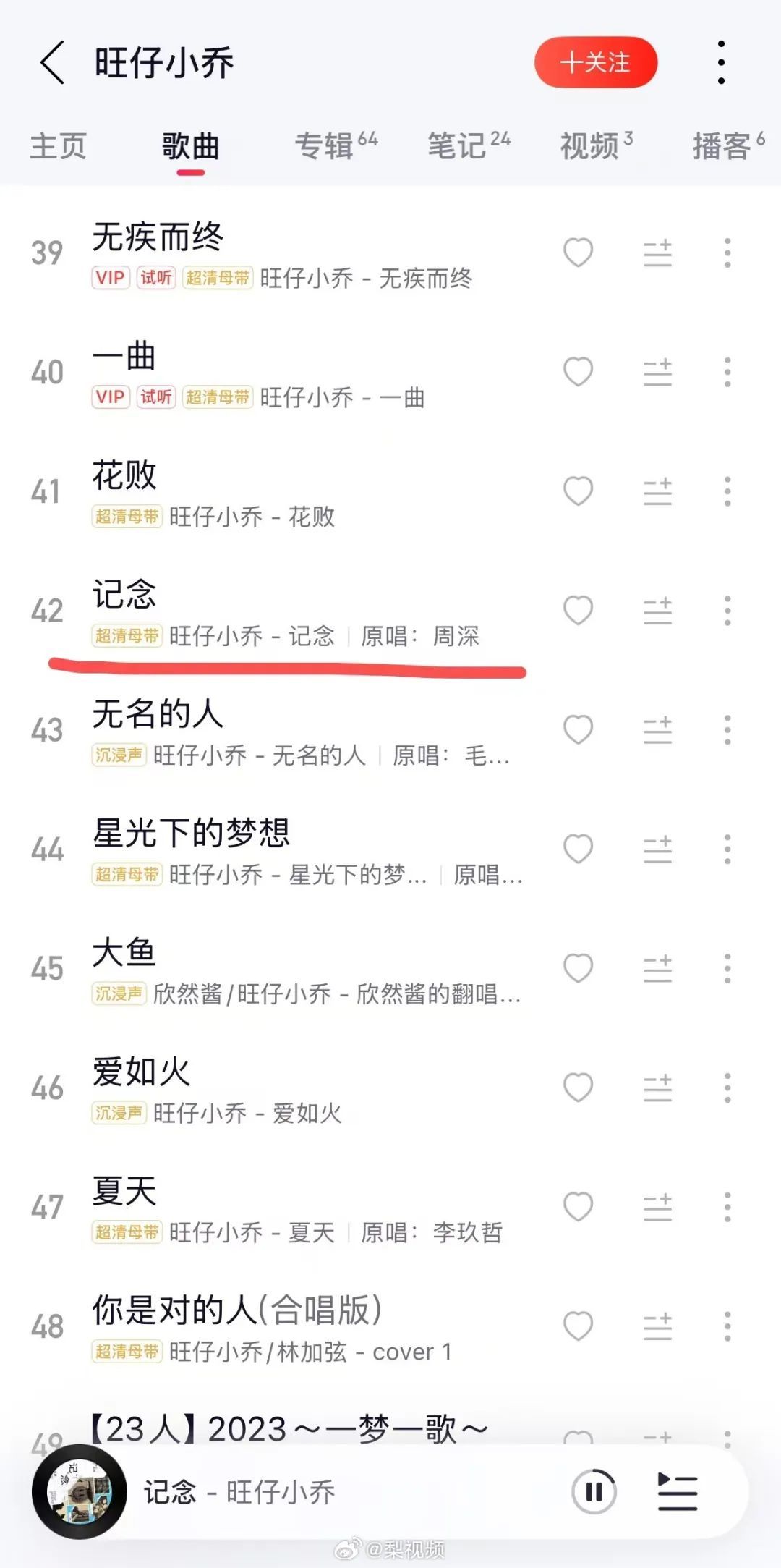
Task: Go back from the 旺仔小乔 page
Action: click(x=52, y=62)
